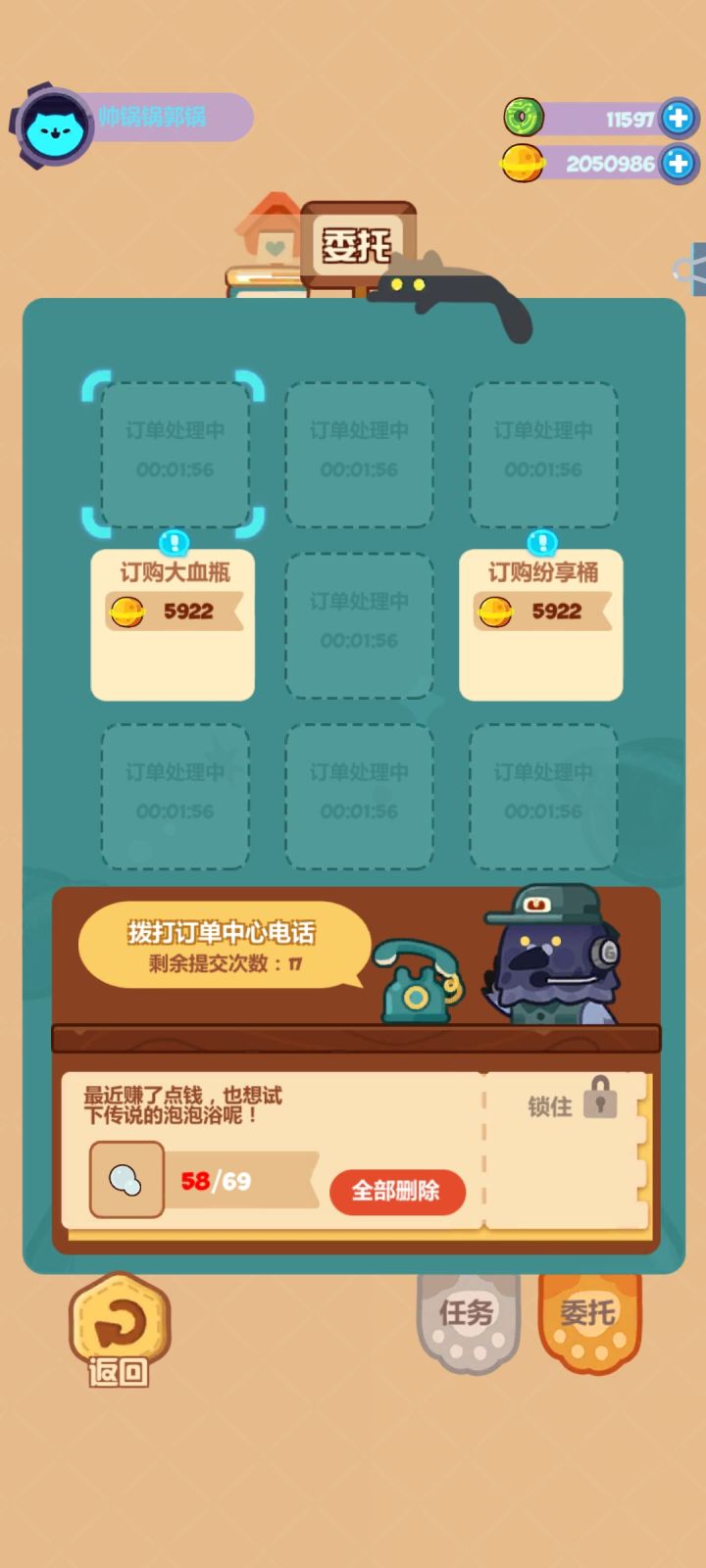Select the highlighted order slot with corner brackets

[x=174, y=453]
